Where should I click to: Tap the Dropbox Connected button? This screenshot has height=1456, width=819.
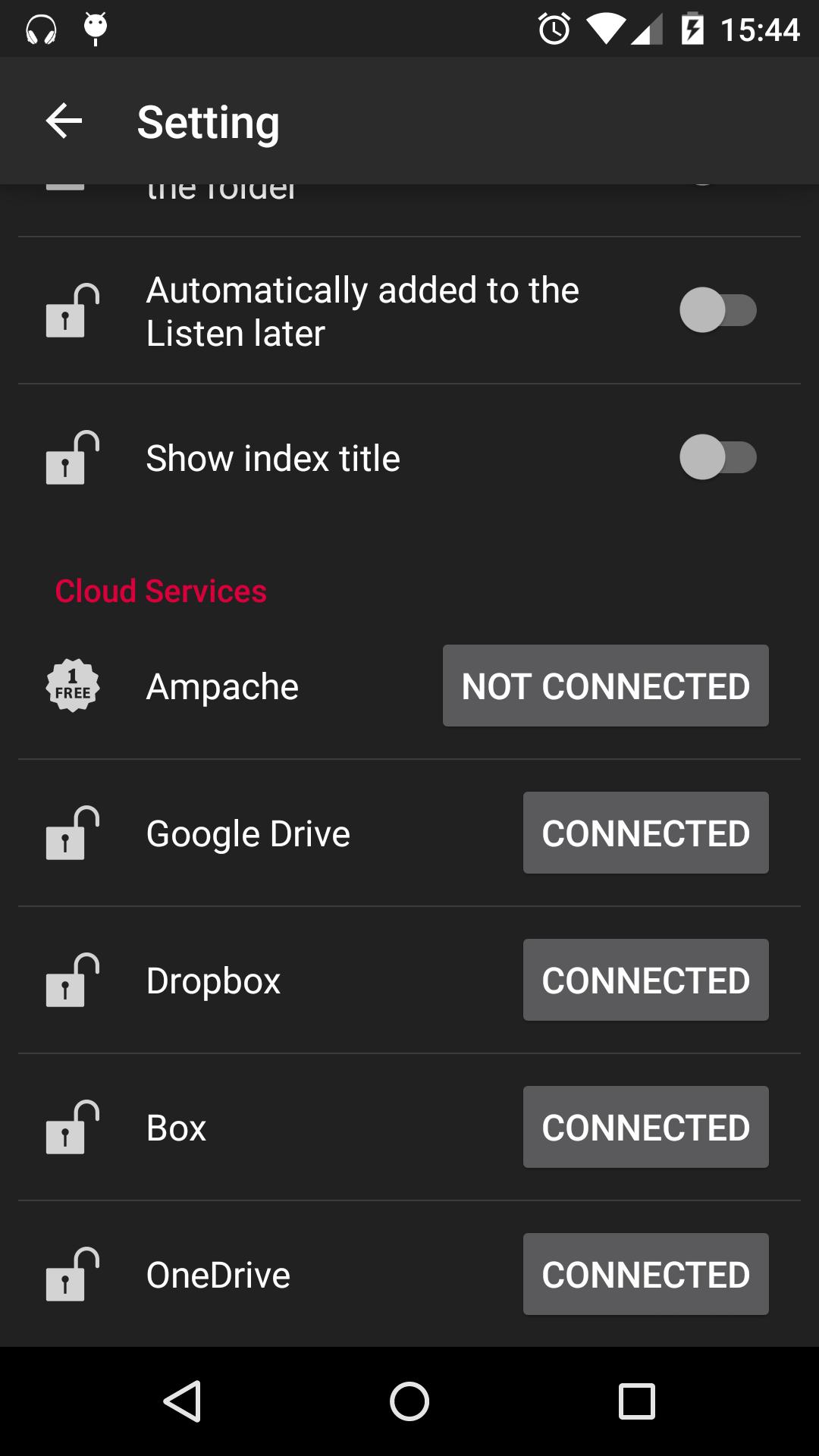(645, 980)
